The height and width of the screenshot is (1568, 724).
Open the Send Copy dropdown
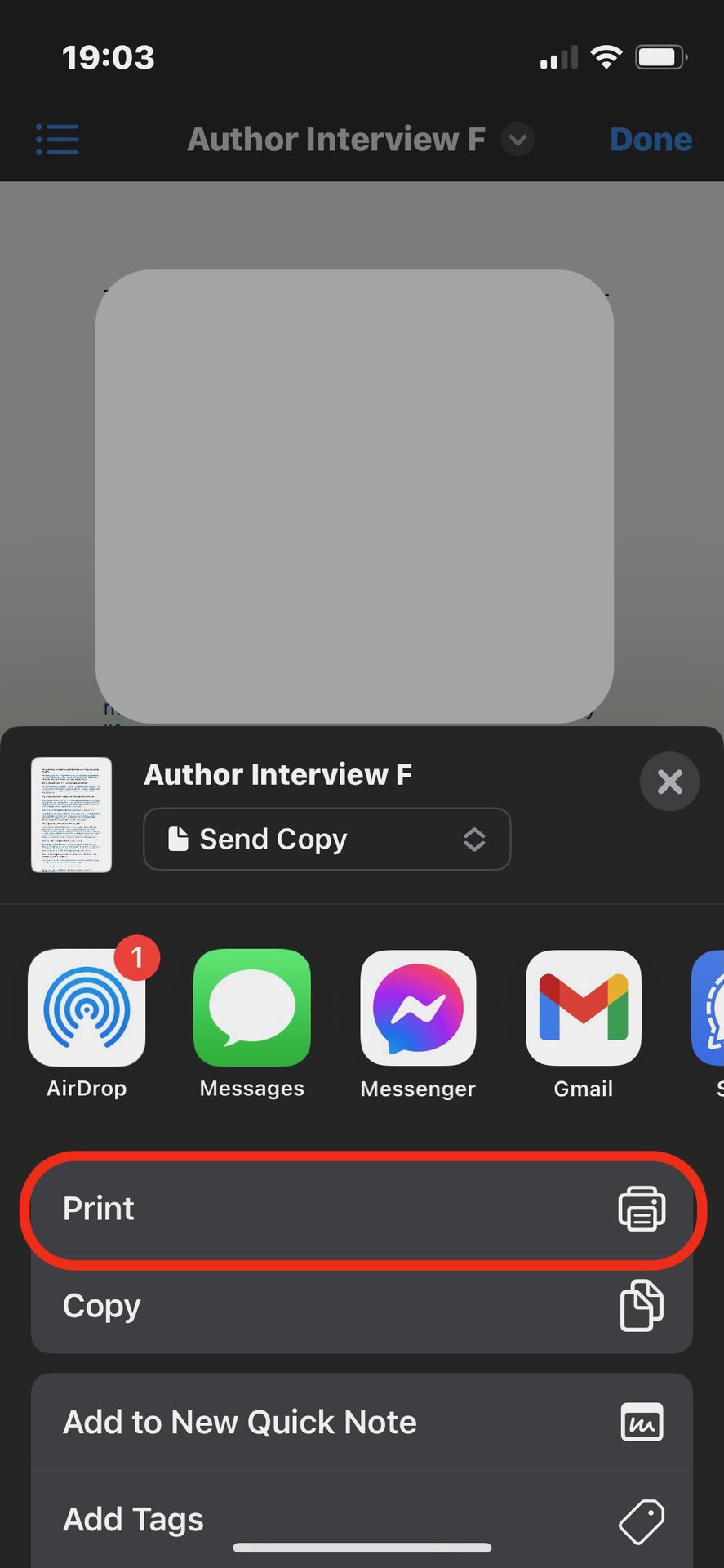[x=326, y=839]
